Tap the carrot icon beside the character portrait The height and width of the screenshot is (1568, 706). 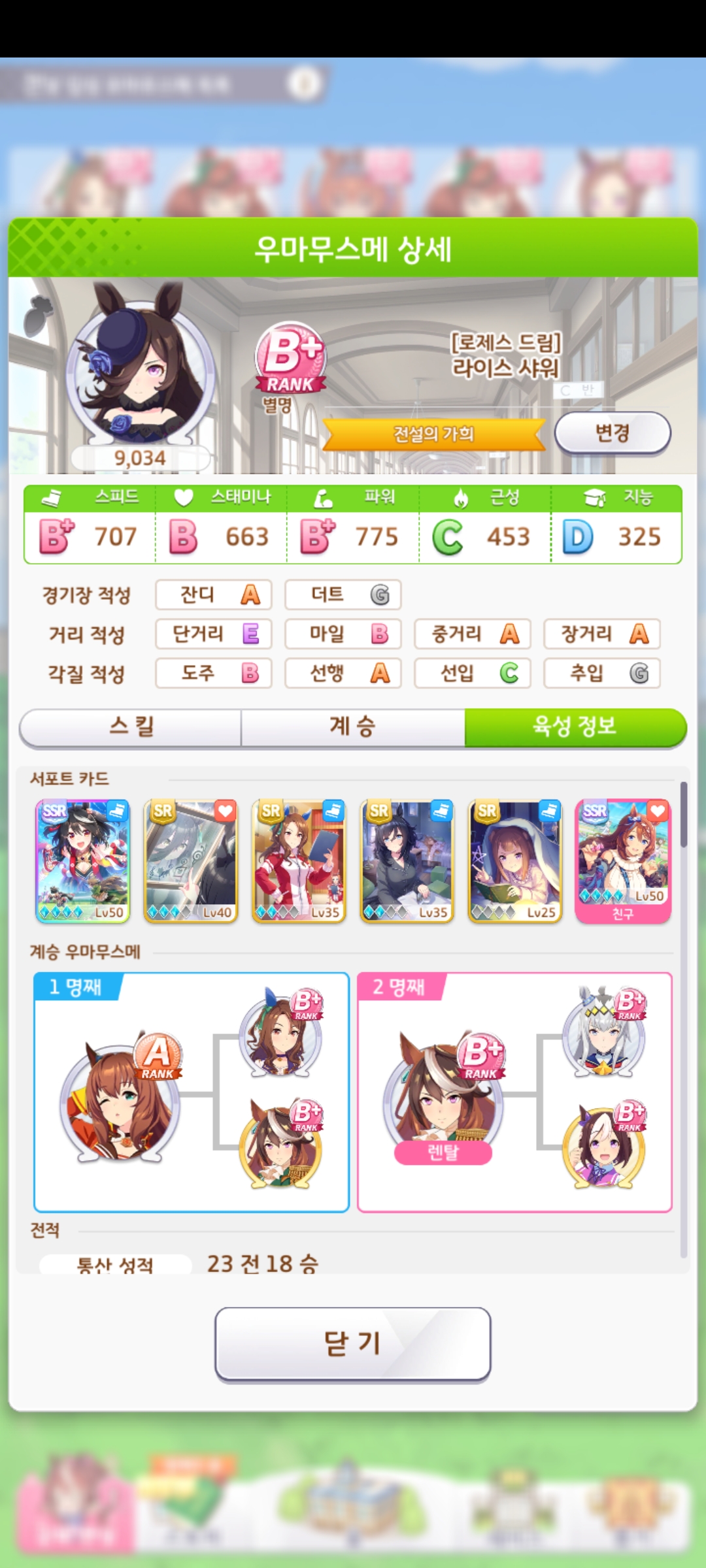coord(38,316)
